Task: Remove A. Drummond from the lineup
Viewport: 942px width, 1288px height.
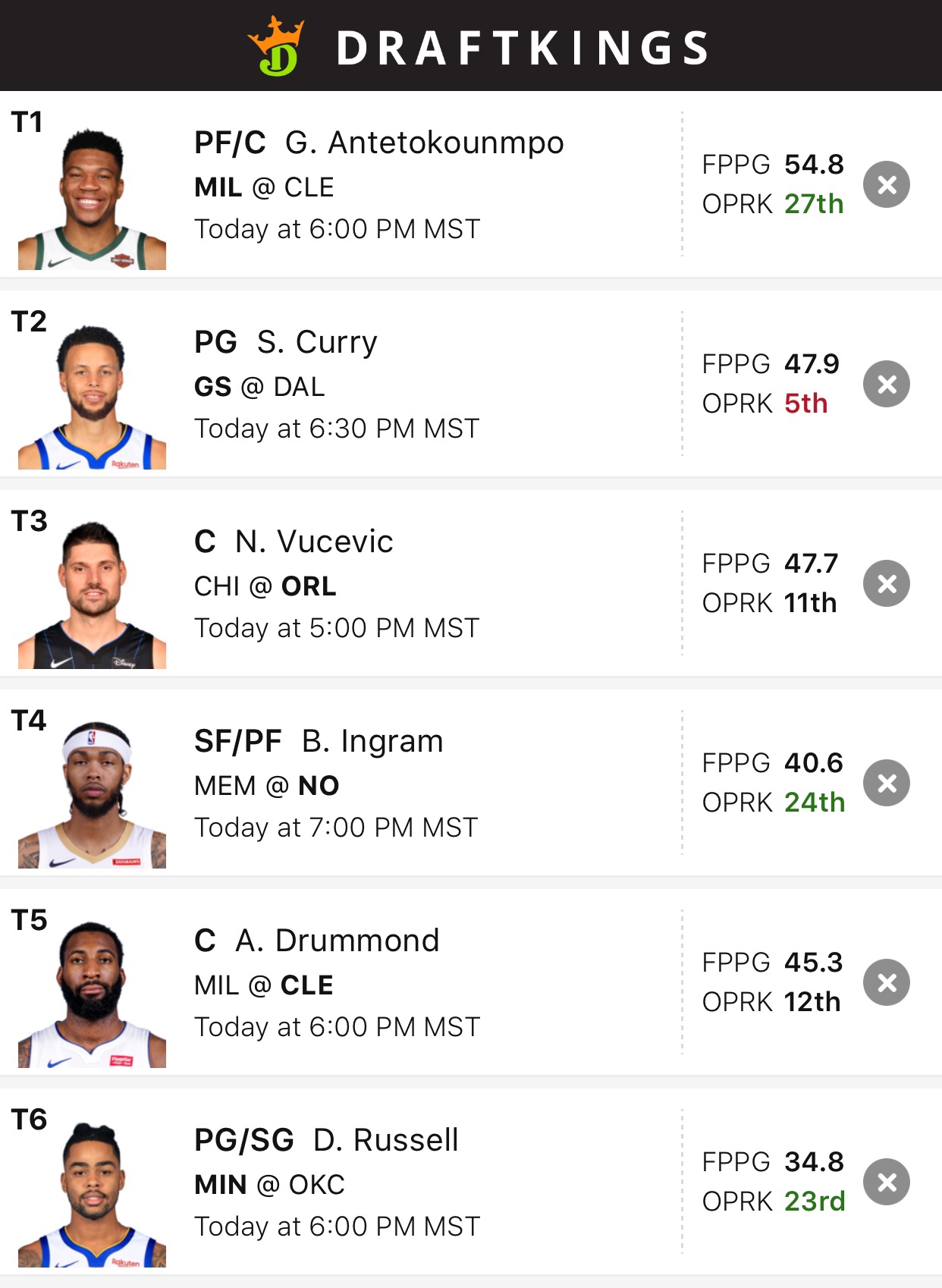Action: click(x=886, y=982)
